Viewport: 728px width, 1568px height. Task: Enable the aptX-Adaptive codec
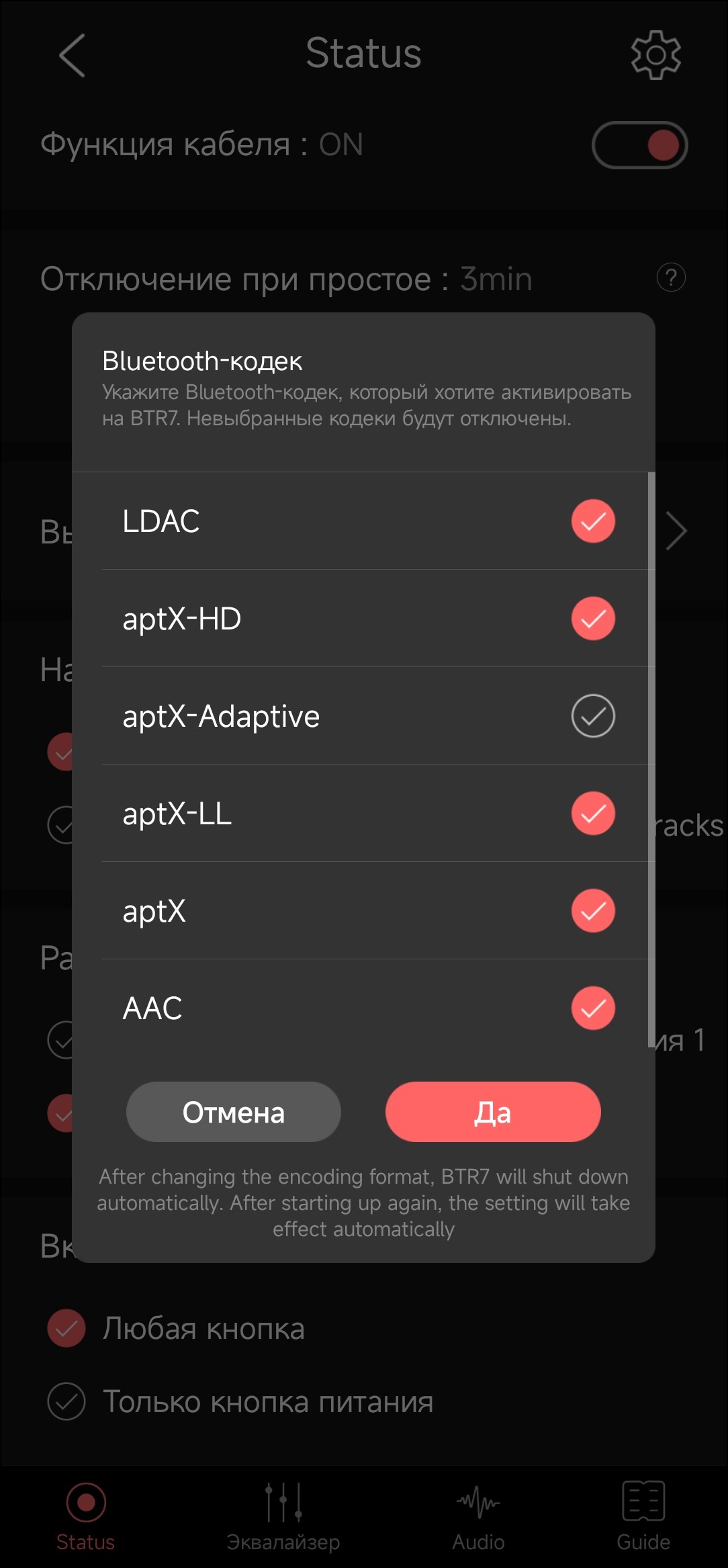(592, 715)
